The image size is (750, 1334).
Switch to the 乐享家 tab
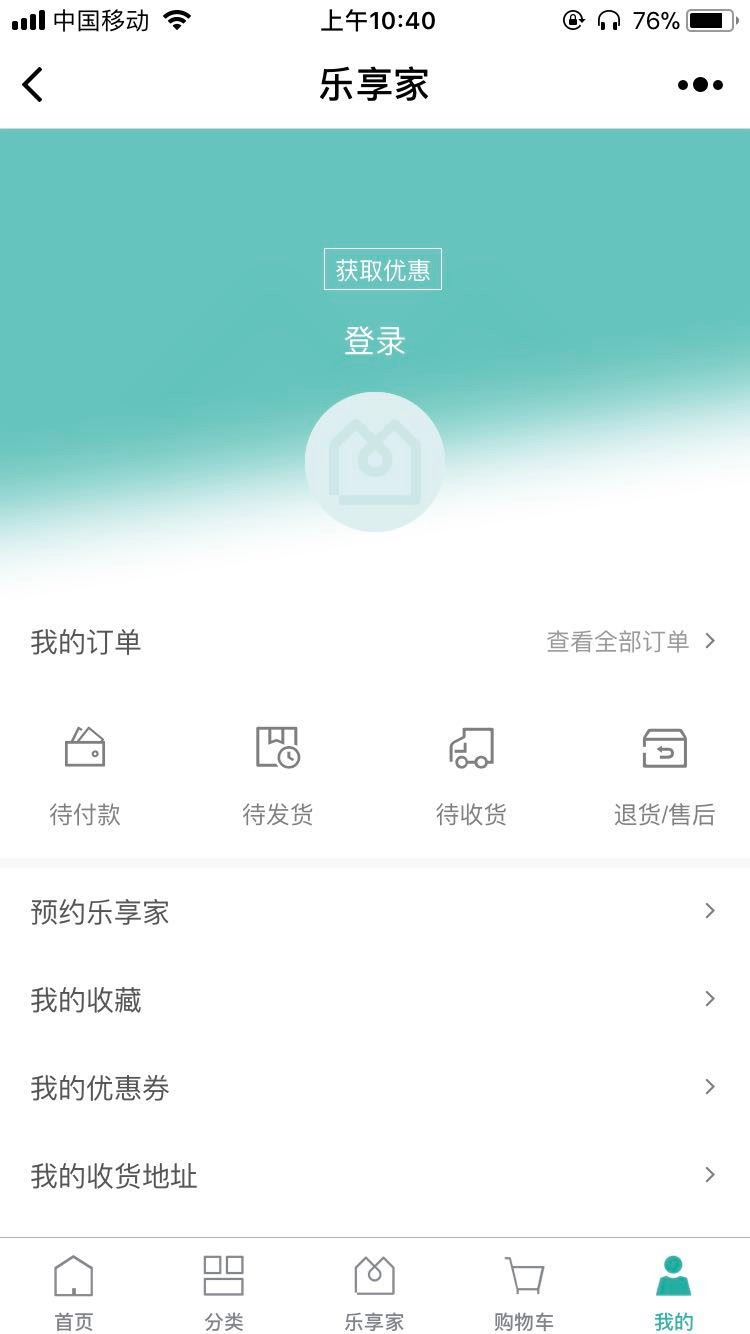tap(375, 1292)
